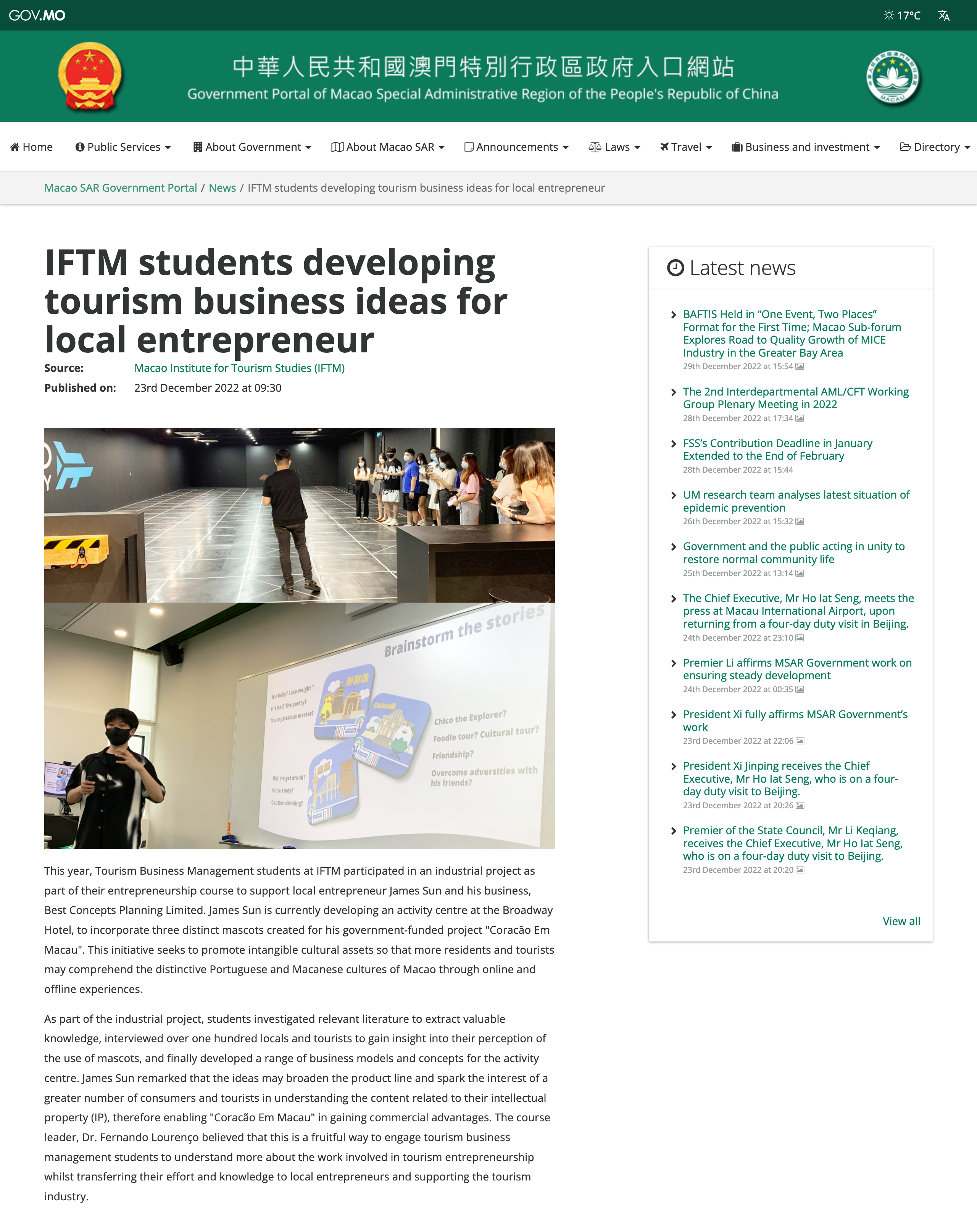Open the About Macao SAR dropdown
This screenshot has width=977, height=1232.
pos(388,147)
